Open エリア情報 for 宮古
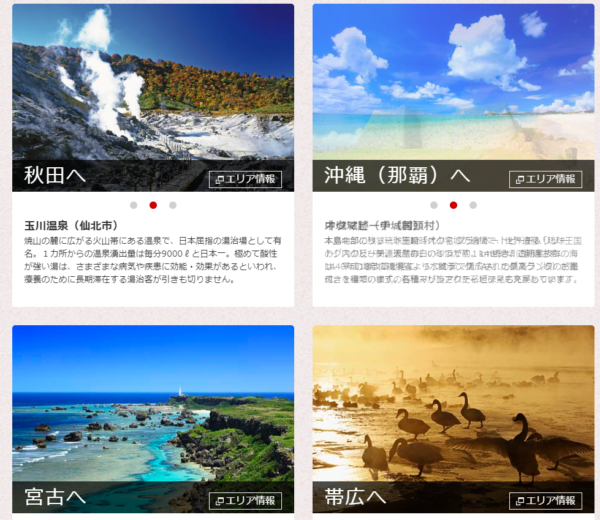 [245, 500]
